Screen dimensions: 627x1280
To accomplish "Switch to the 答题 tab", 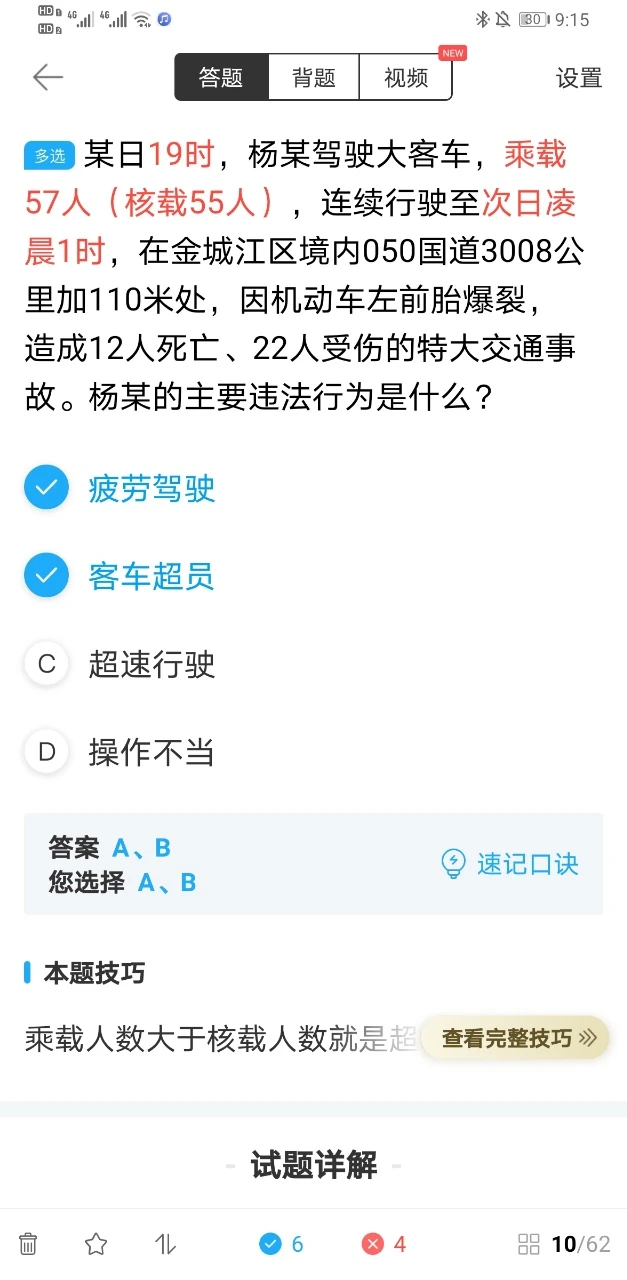I will pyautogui.click(x=221, y=78).
